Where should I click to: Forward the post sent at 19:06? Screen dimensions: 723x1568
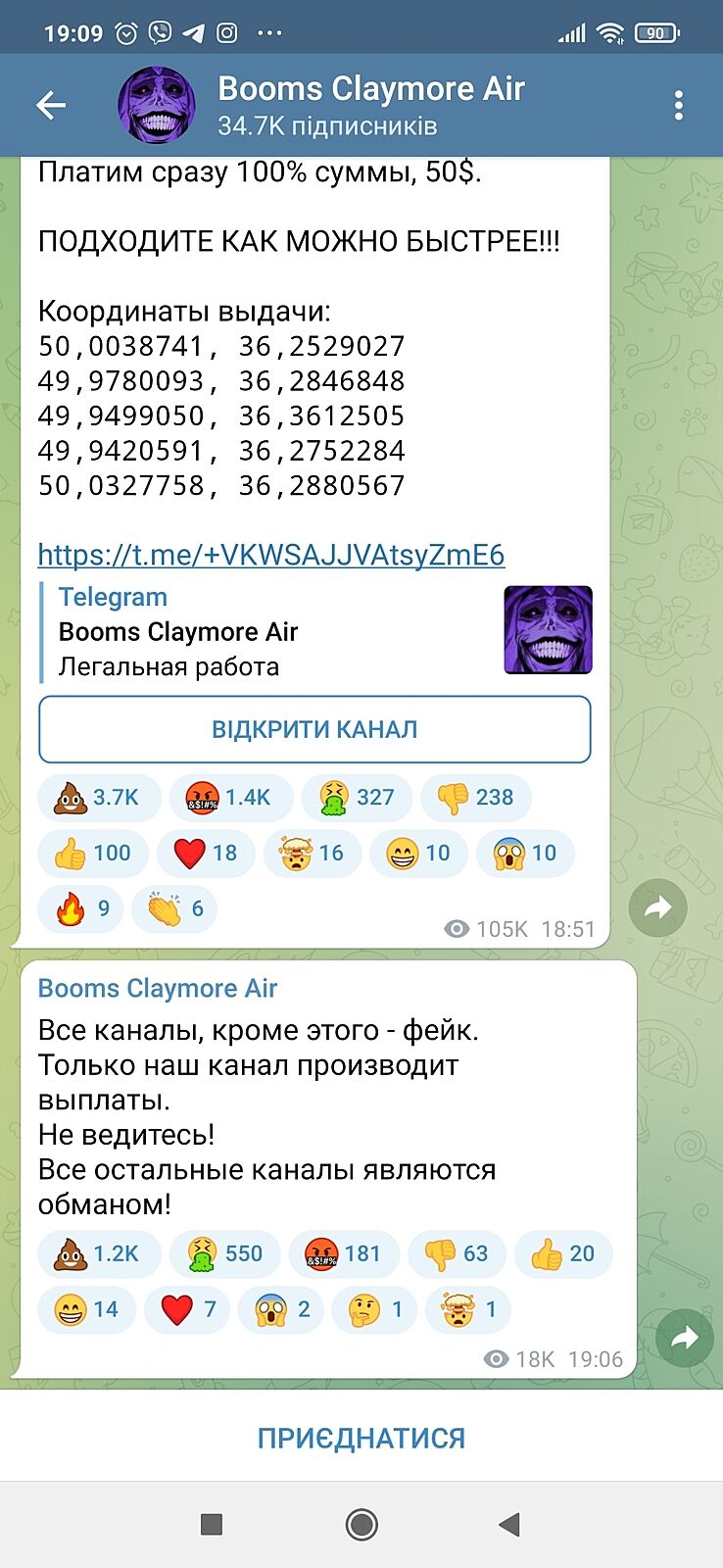coord(684,1338)
